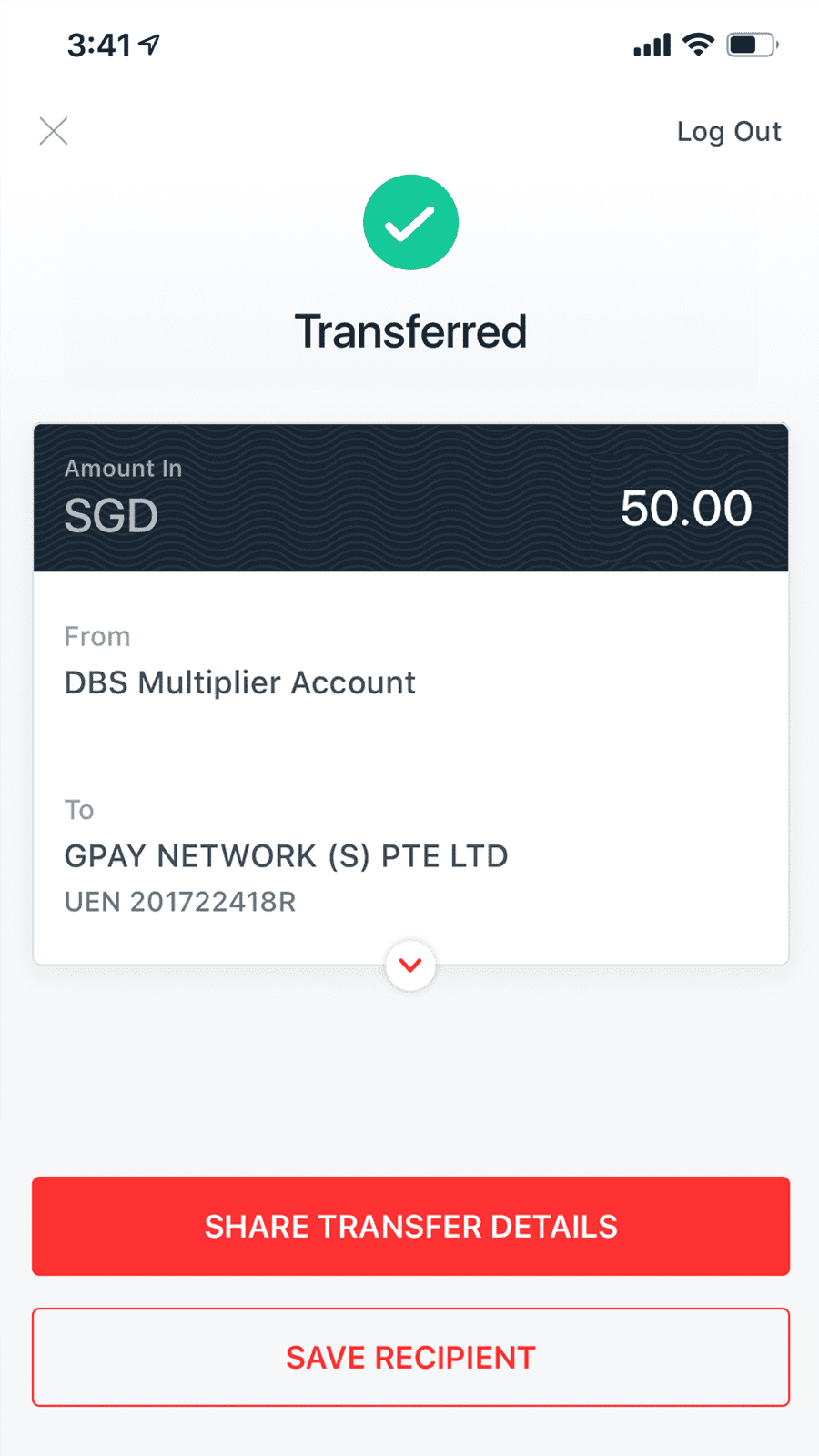The height and width of the screenshot is (1456, 819).
Task: Close the transfer confirmation screen
Action: tap(54, 131)
